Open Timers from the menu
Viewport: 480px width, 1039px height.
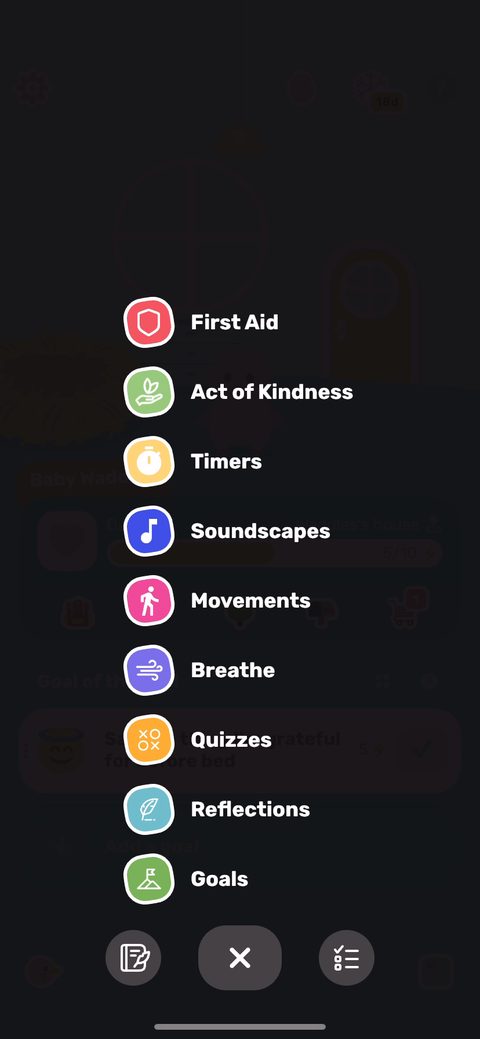(193, 461)
